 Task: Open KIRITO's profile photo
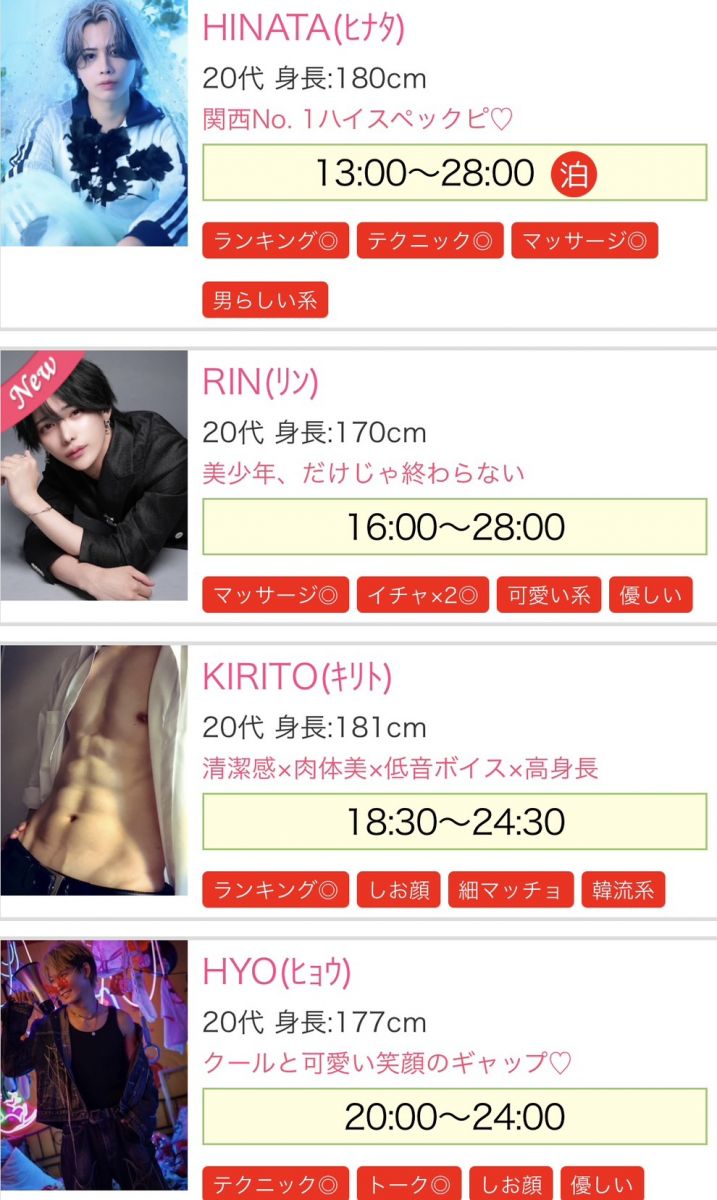click(x=94, y=770)
